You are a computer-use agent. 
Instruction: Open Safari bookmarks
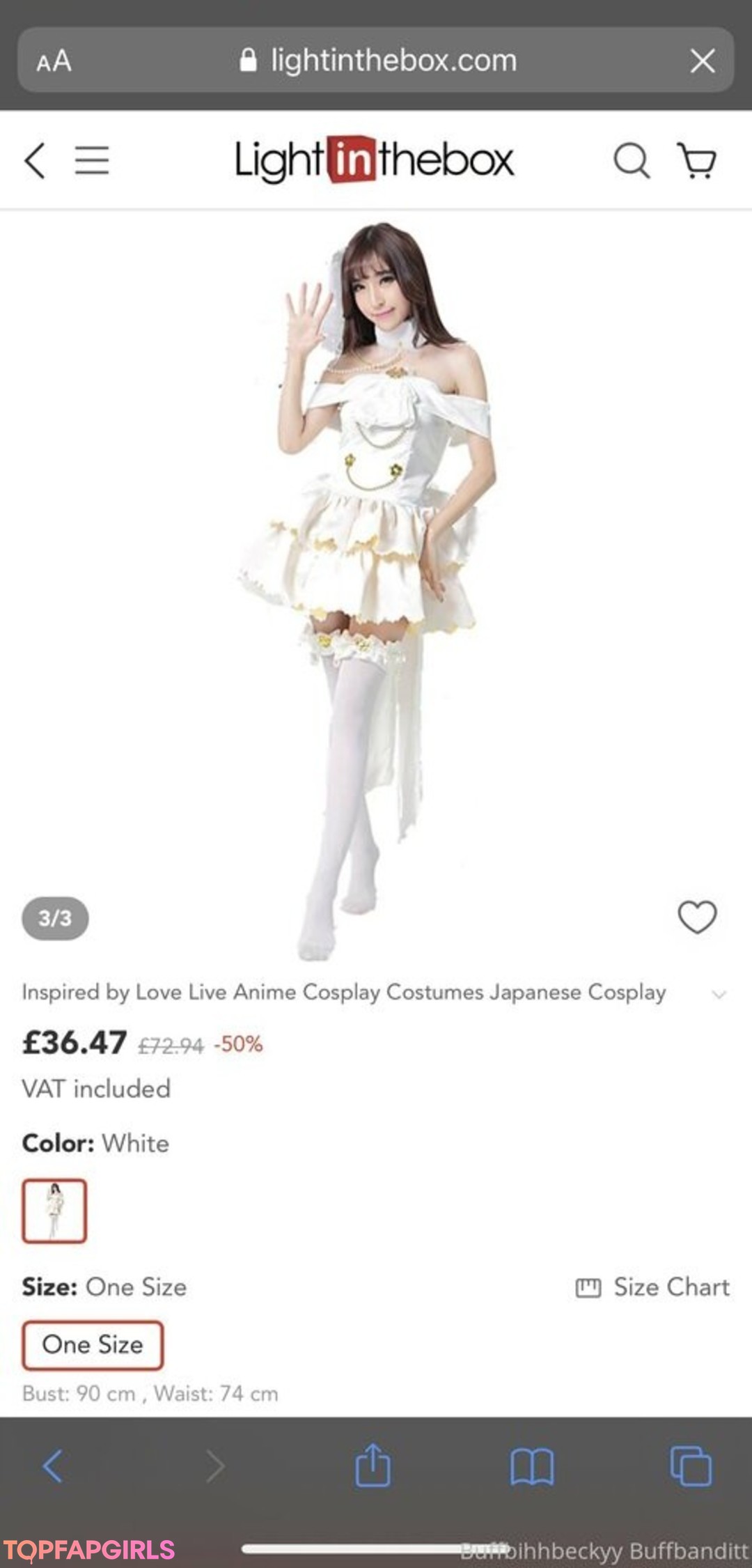pyautogui.click(x=531, y=1466)
